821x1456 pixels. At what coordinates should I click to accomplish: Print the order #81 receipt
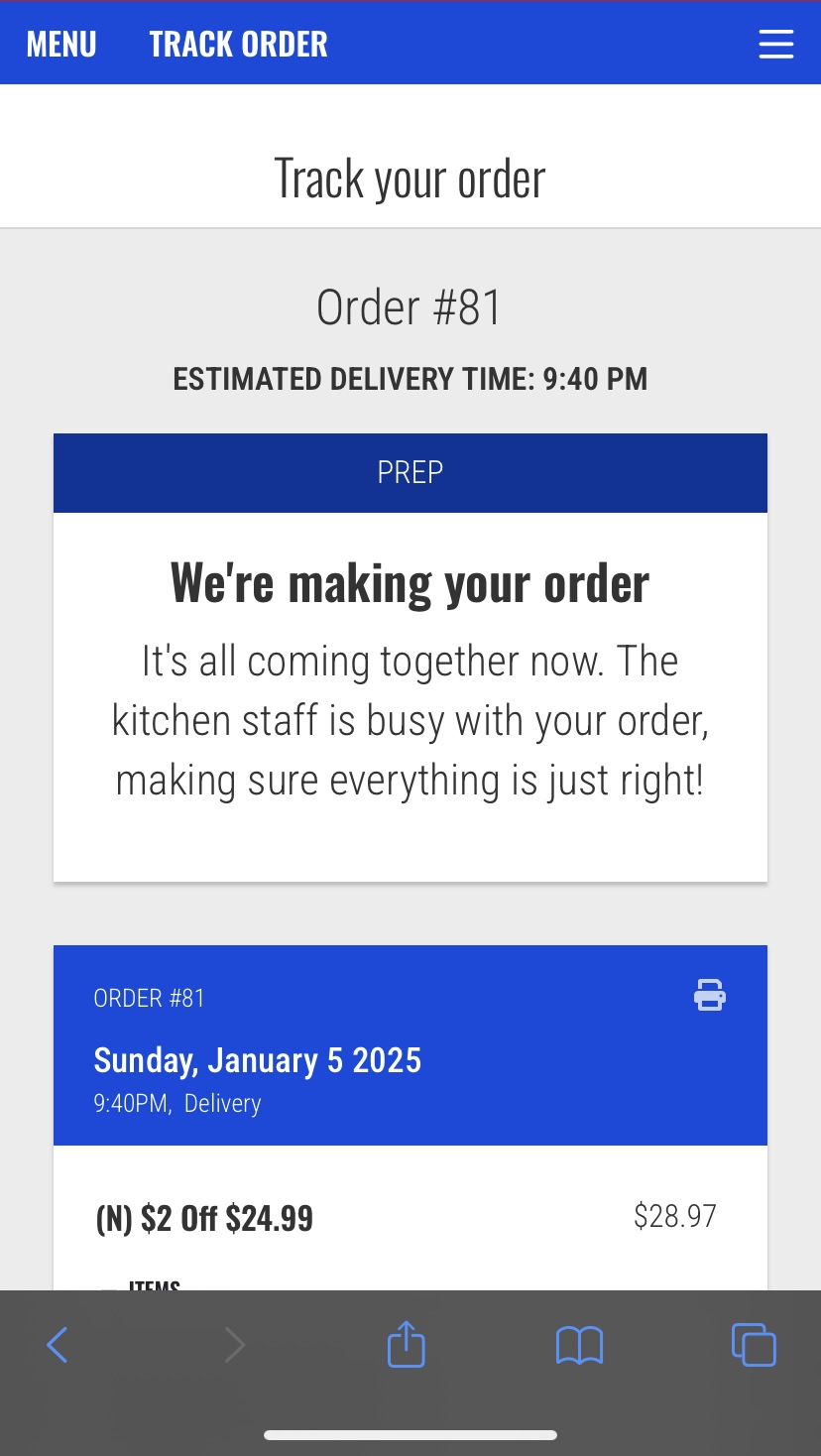tap(709, 995)
